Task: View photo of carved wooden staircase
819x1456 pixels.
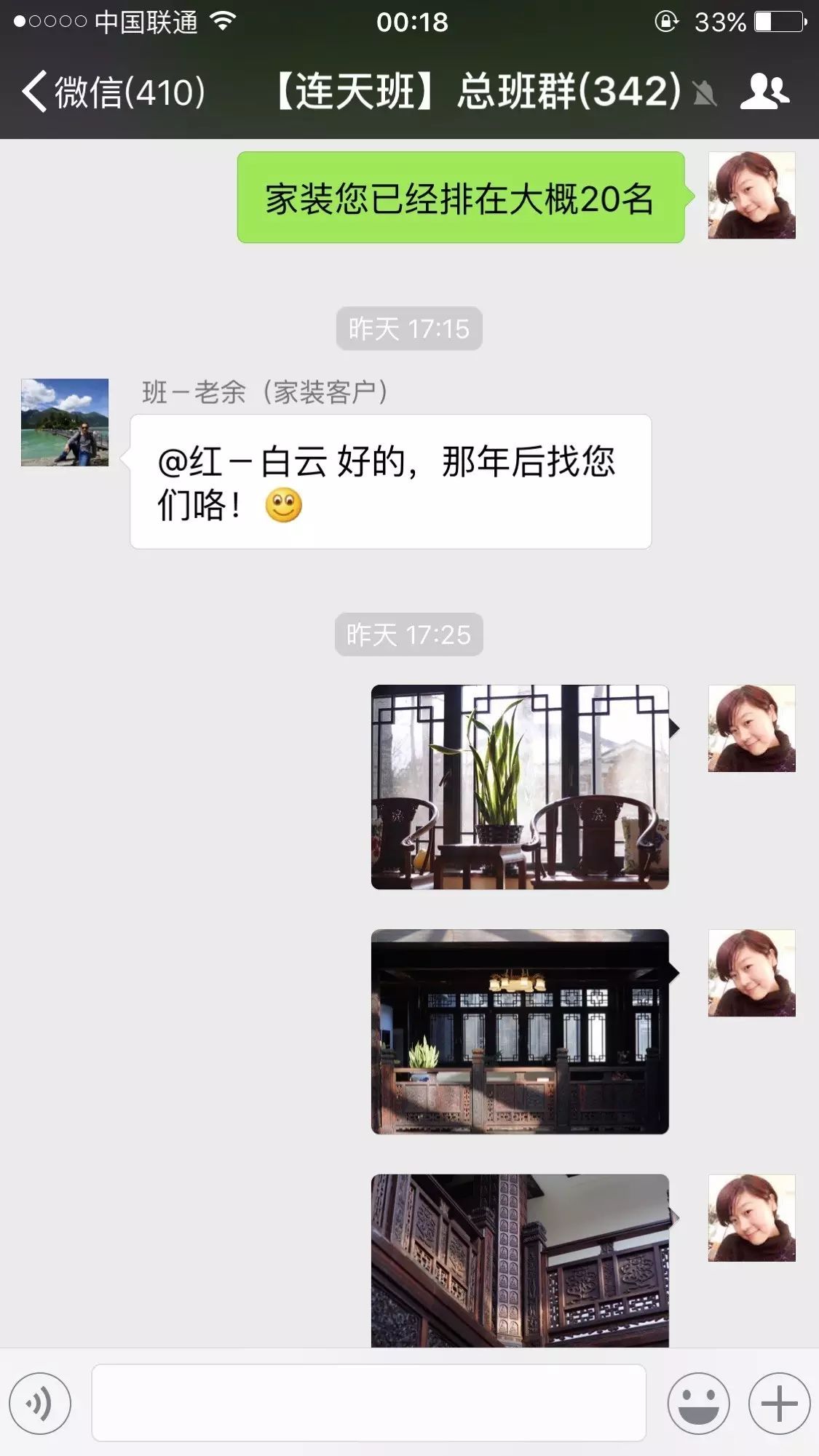Action: pos(520,1260)
